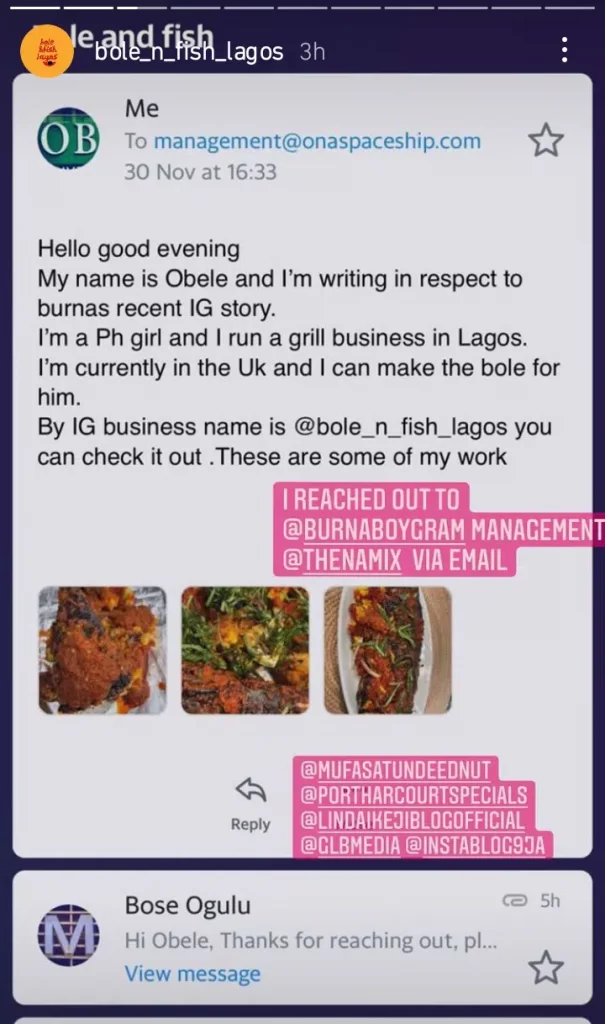
Task: Open bole_n_fish_lagos profile from the username
Action: coord(189,51)
